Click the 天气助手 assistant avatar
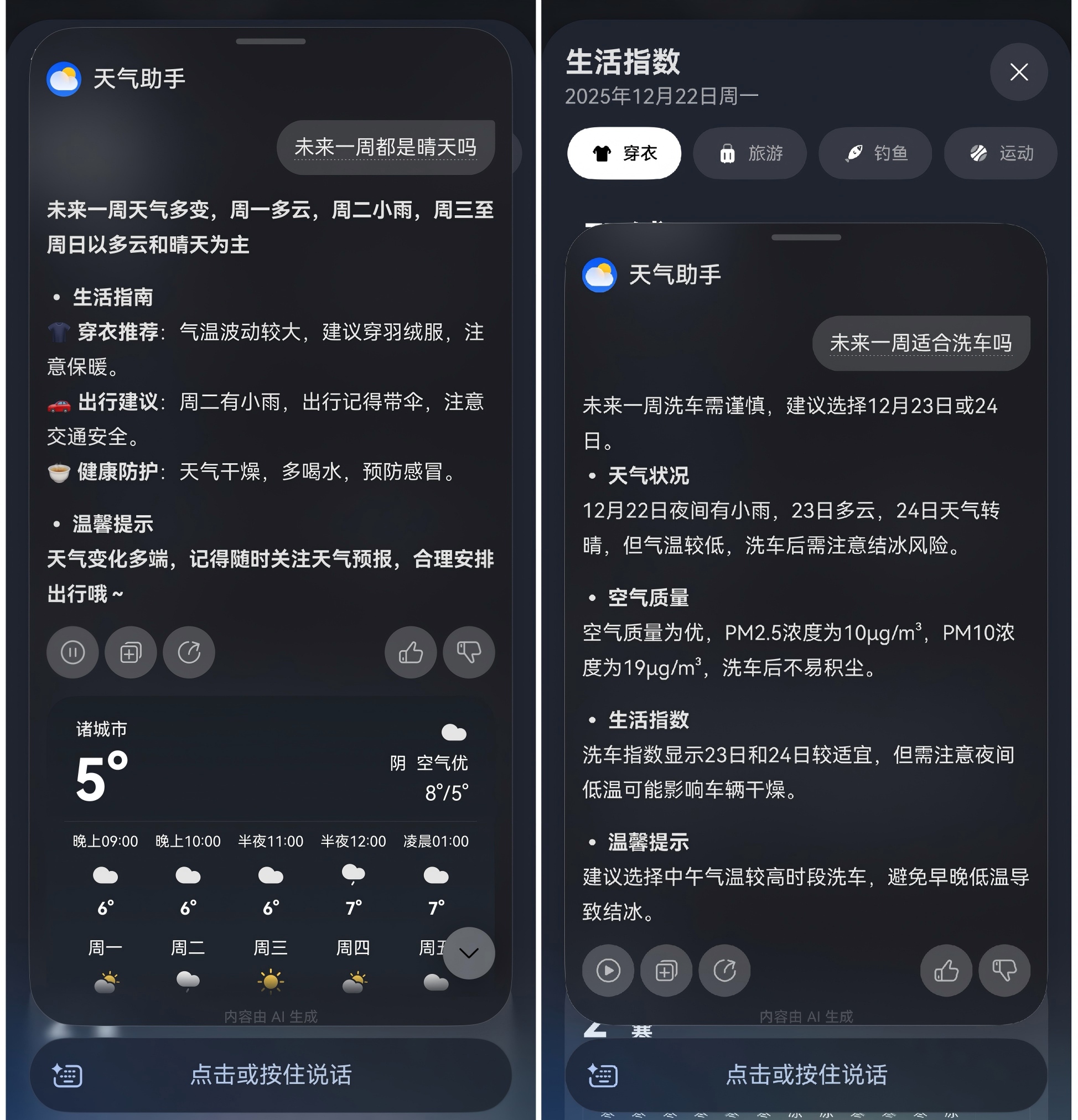 pyautogui.click(x=63, y=78)
